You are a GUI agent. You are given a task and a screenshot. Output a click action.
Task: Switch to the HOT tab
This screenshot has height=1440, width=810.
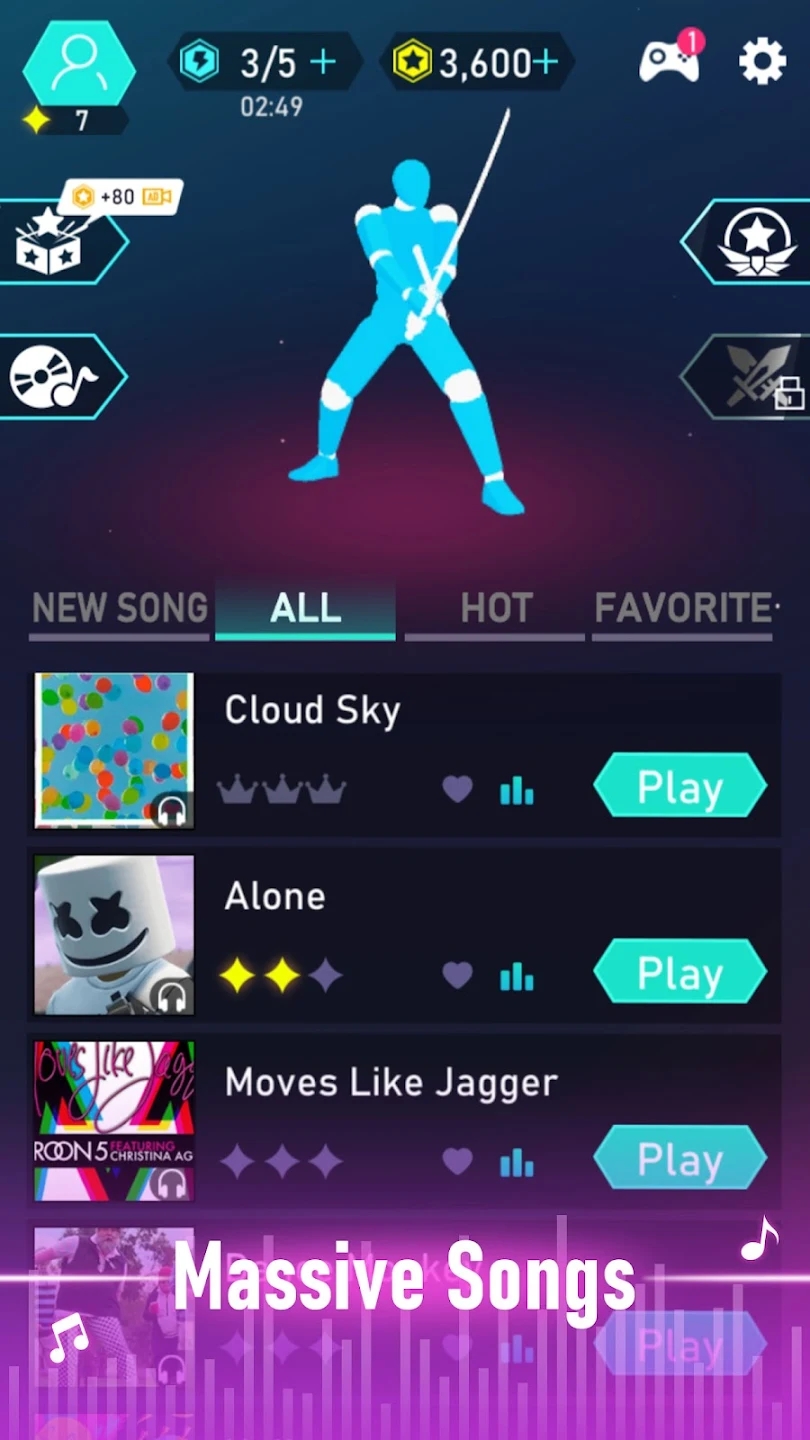[495, 608]
